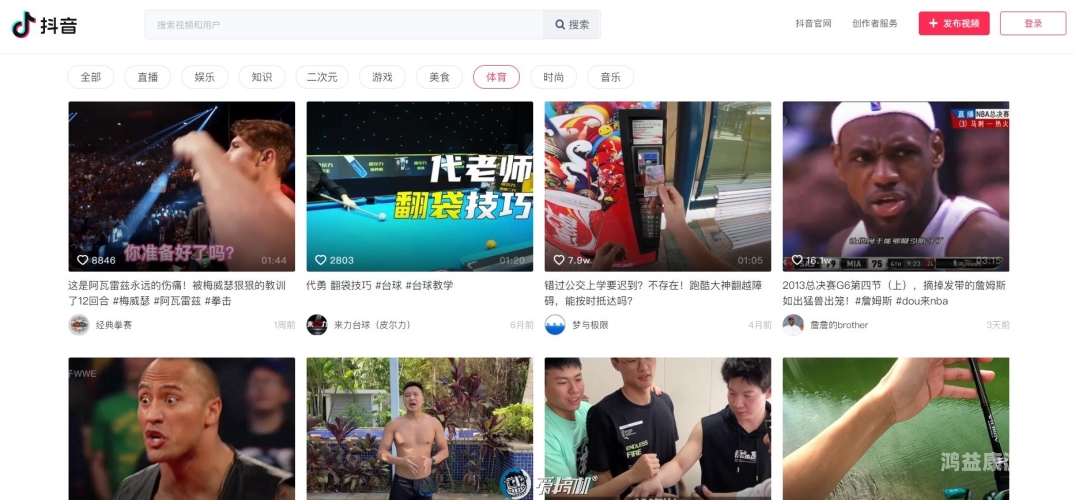
Task: Tap the 登录 login button
Action: pos(1032,24)
